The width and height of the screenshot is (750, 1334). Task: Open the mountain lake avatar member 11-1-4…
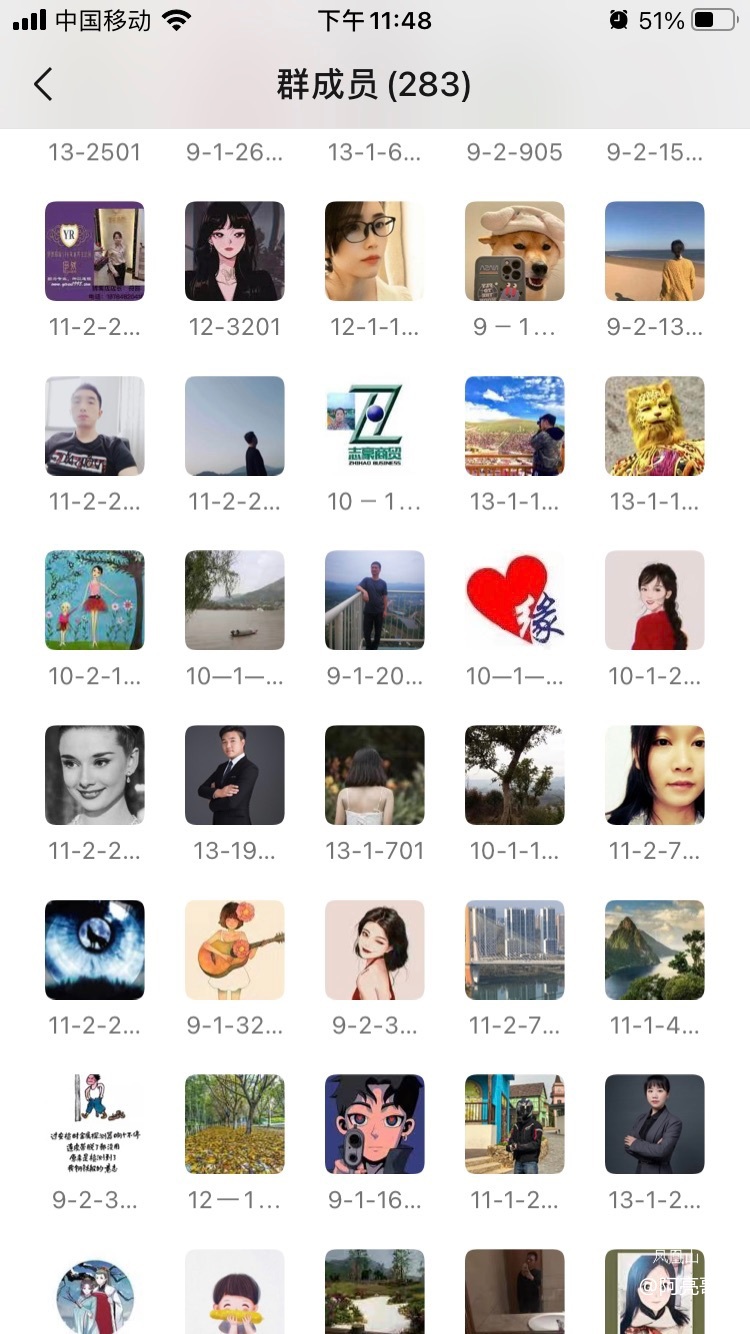coord(655,950)
